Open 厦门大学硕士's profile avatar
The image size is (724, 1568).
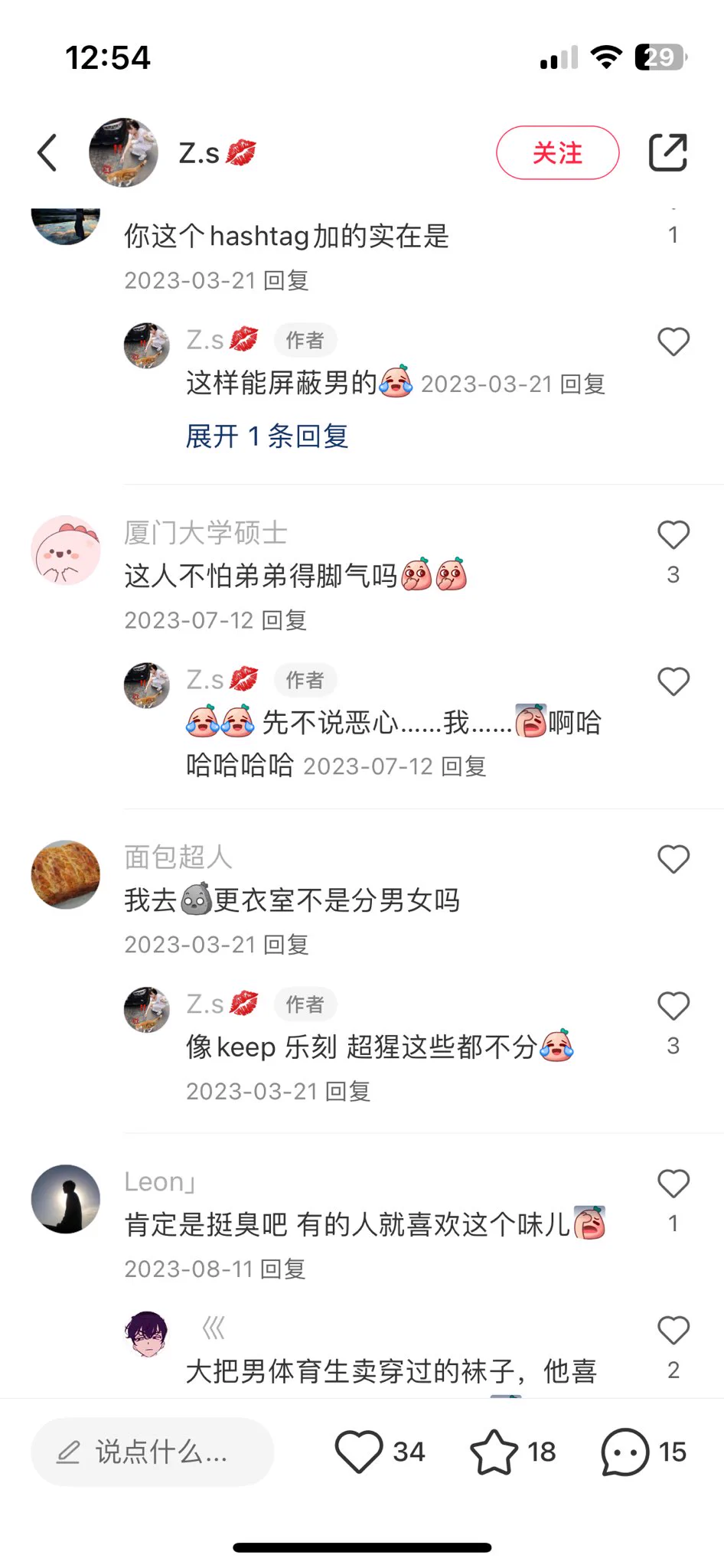(x=66, y=550)
